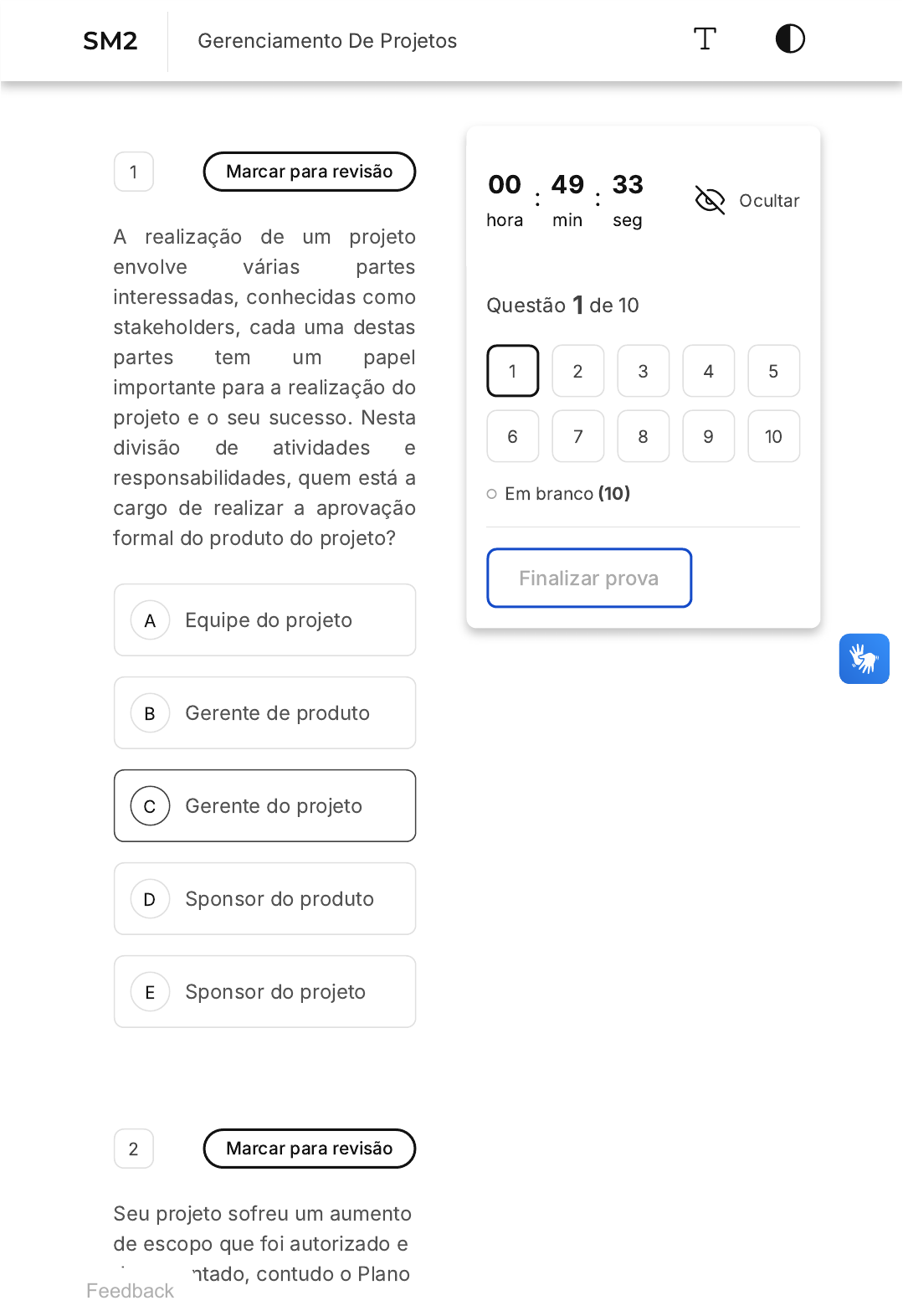Jump to question 7 in the grid
Viewport: 903px width, 1316px height.
coord(577,436)
